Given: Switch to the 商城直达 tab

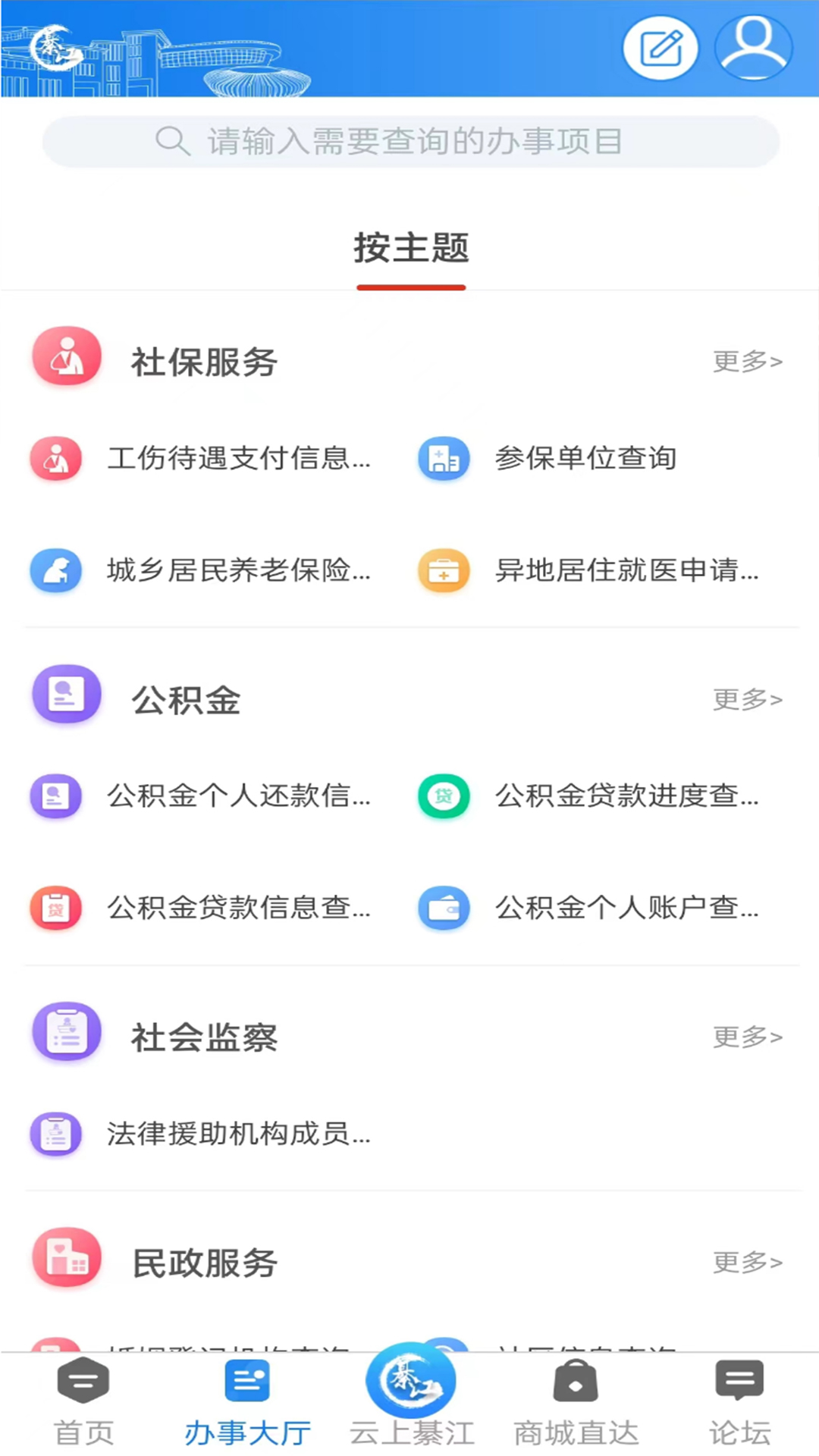Looking at the screenshot, I should point(576,1403).
